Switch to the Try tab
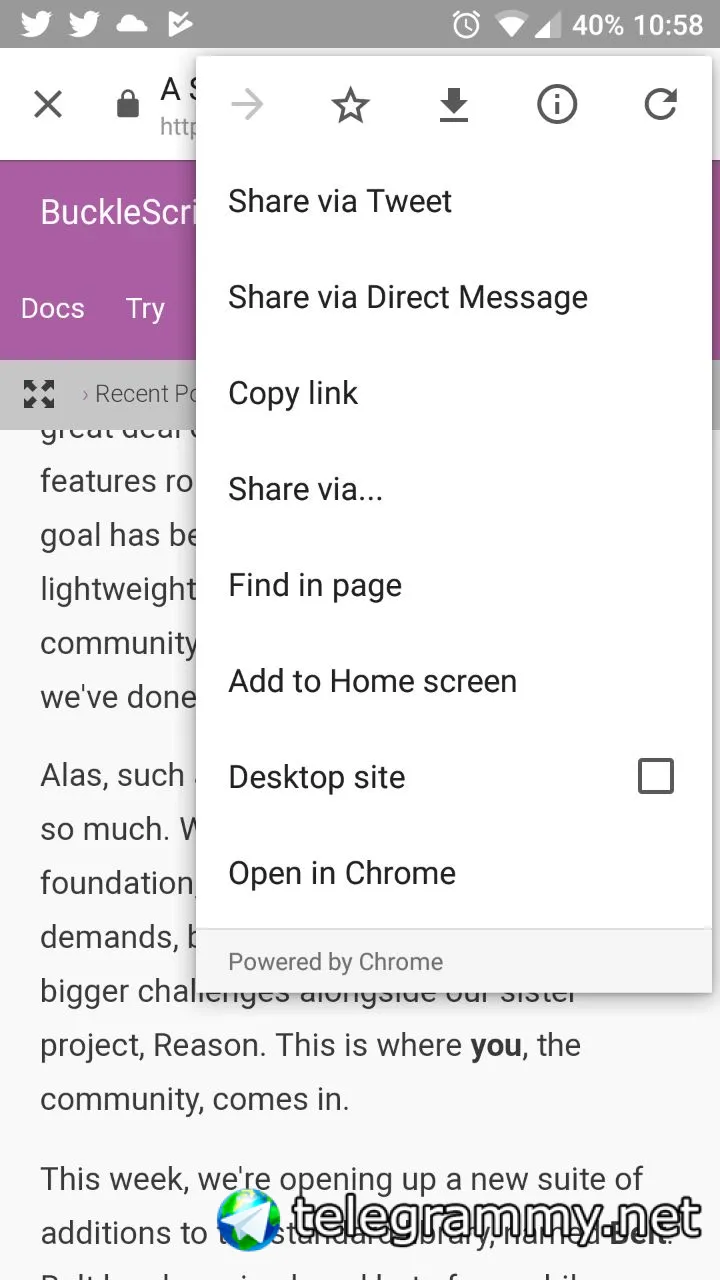 pyautogui.click(x=145, y=309)
